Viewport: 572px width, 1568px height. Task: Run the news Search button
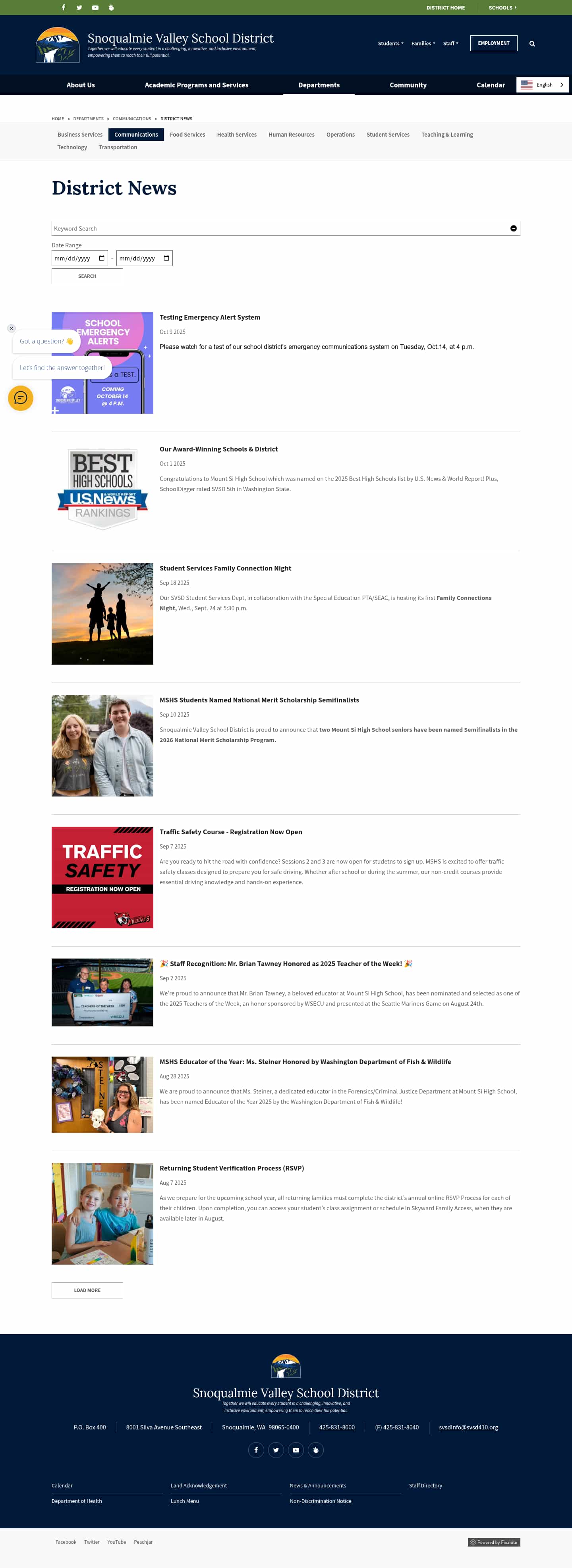pyautogui.click(x=87, y=276)
